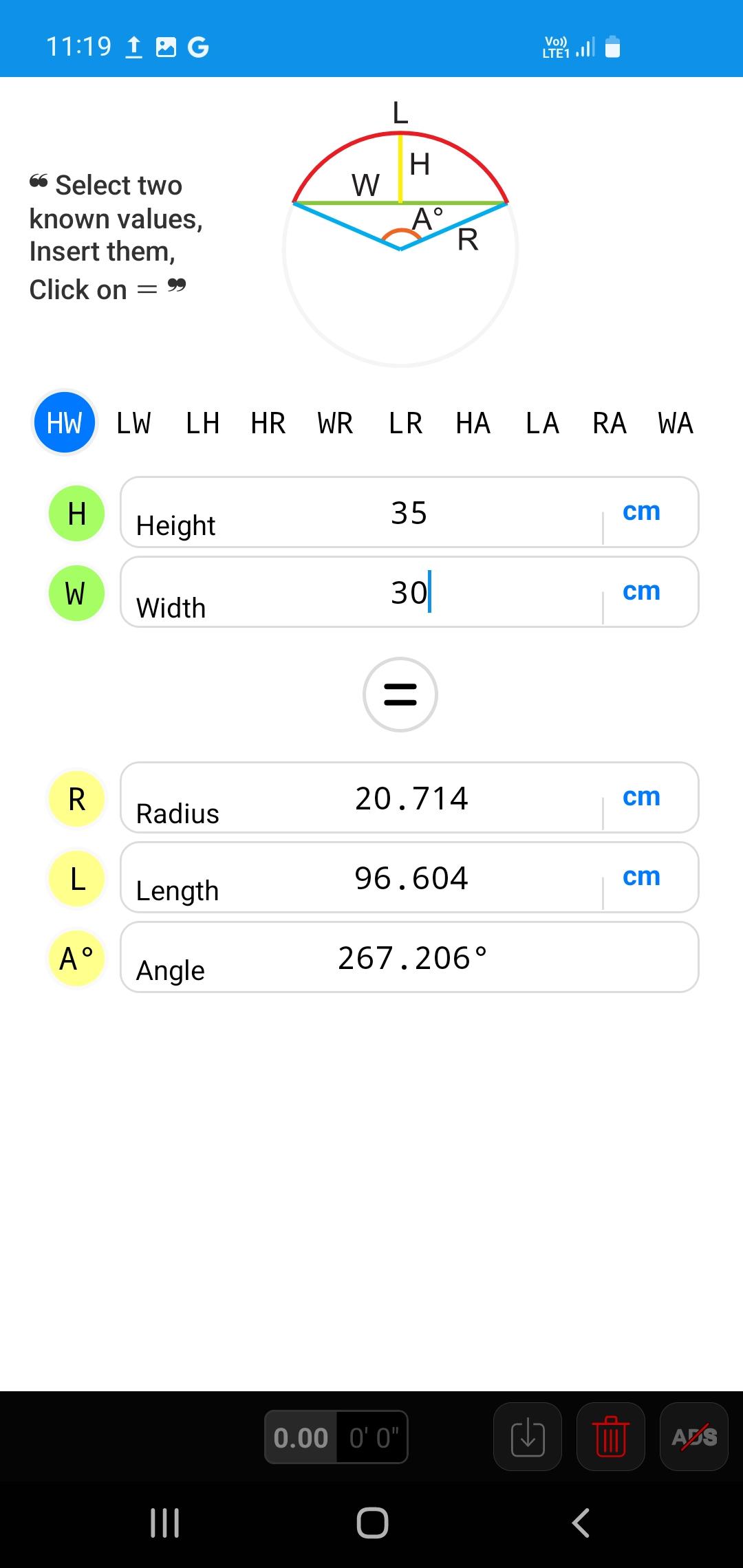Screen dimensions: 743x1568
Task: Switch to the LH mode
Action: point(202,423)
